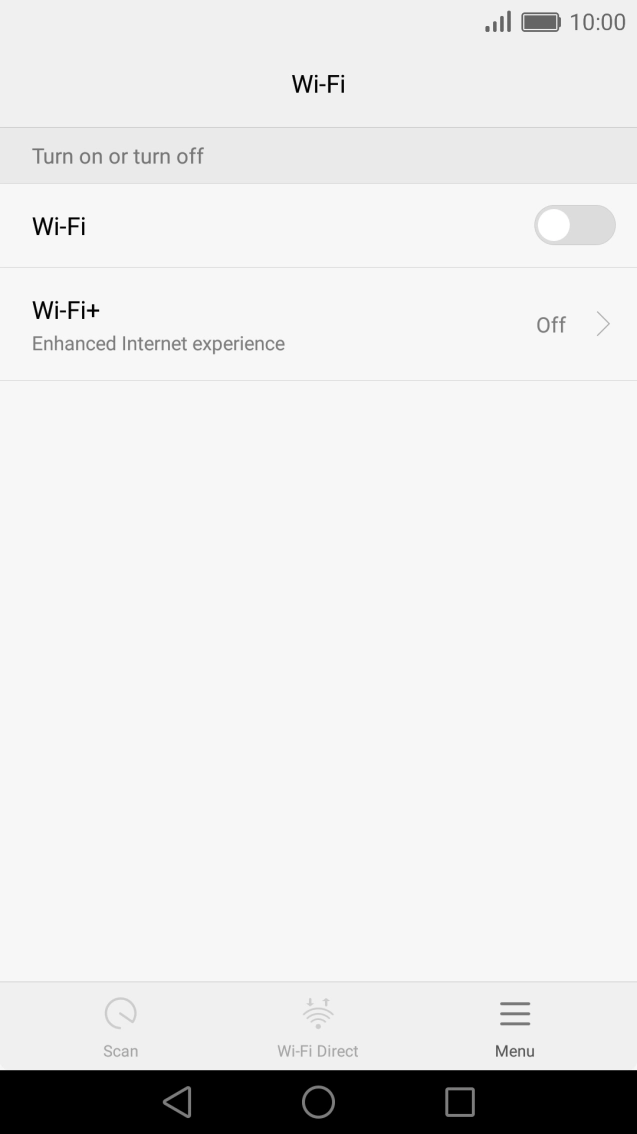Turn on the Wi-Fi switch

pos(575,225)
